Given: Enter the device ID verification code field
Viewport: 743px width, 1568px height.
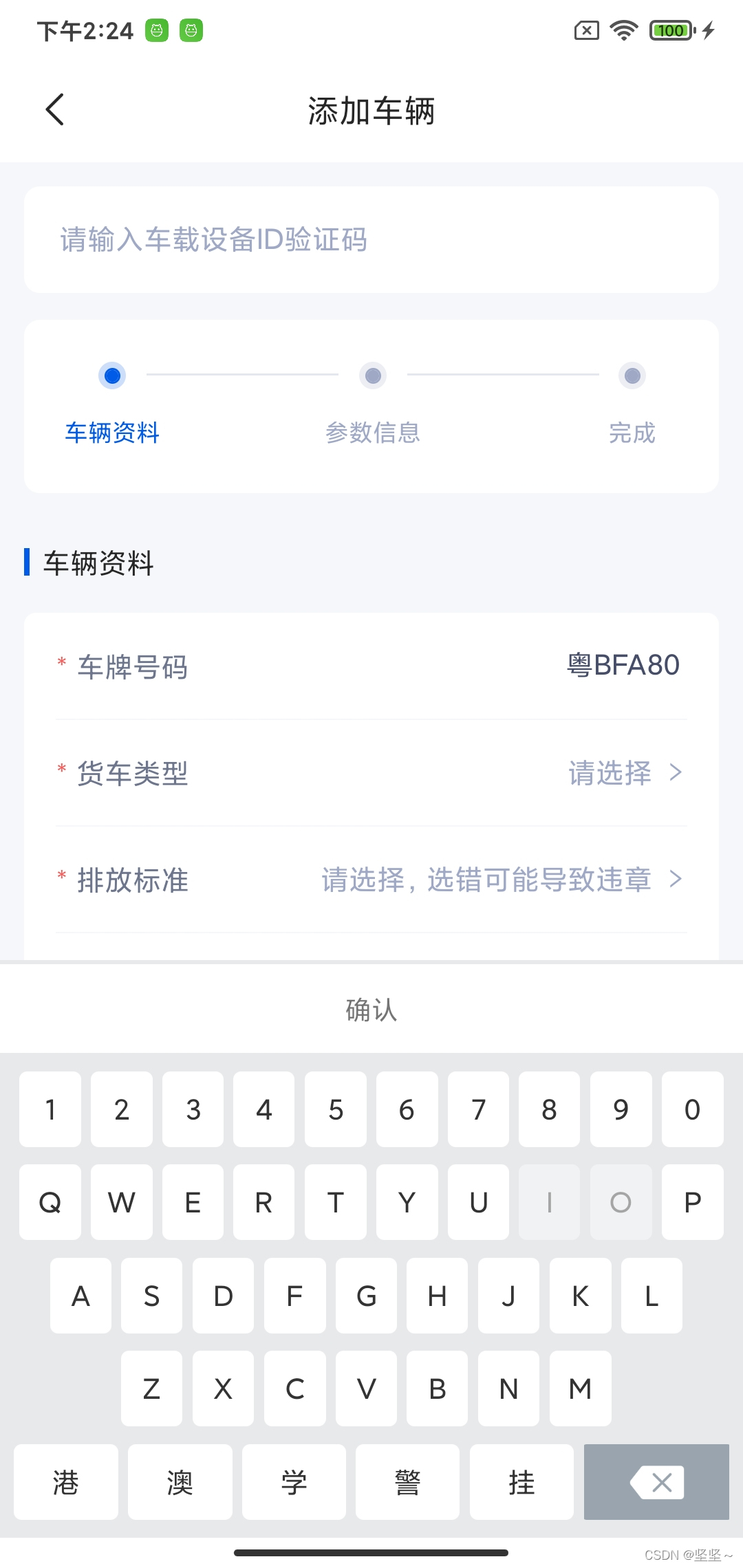Looking at the screenshot, I should [x=371, y=239].
